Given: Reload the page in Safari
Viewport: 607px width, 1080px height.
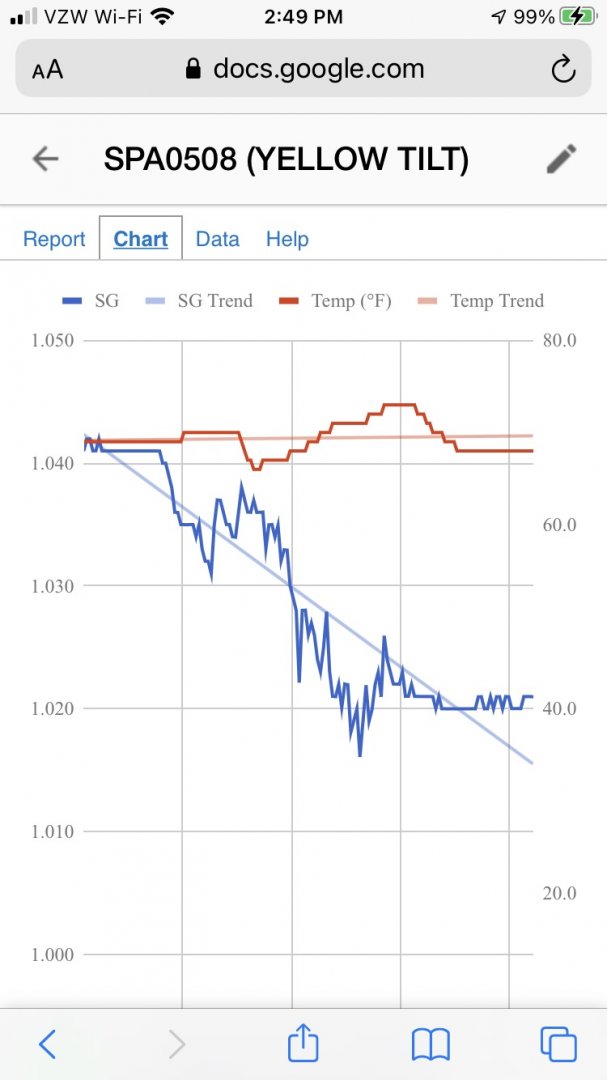Looking at the screenshot, I should click(563, 69).
